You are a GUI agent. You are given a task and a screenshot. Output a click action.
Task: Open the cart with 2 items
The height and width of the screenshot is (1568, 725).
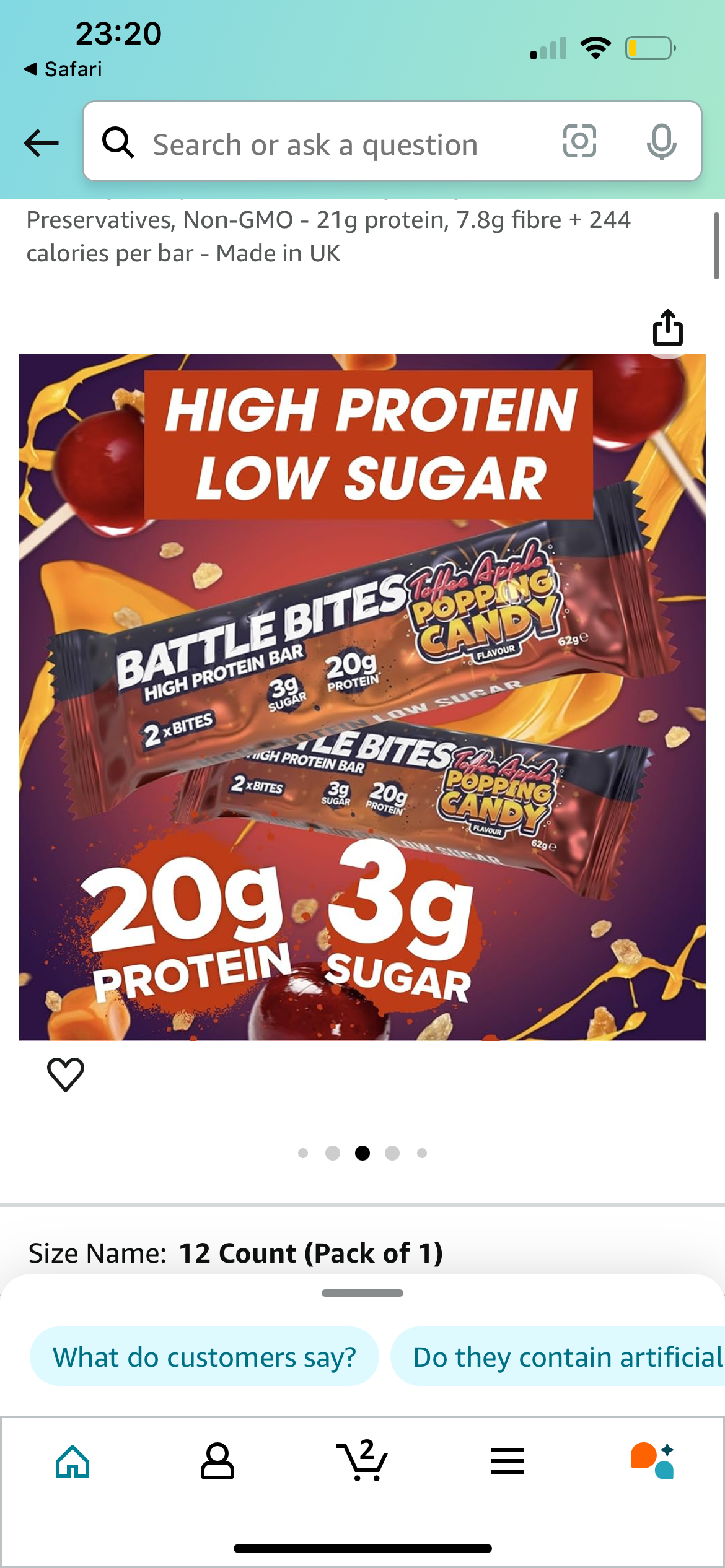click(362, 1461)
